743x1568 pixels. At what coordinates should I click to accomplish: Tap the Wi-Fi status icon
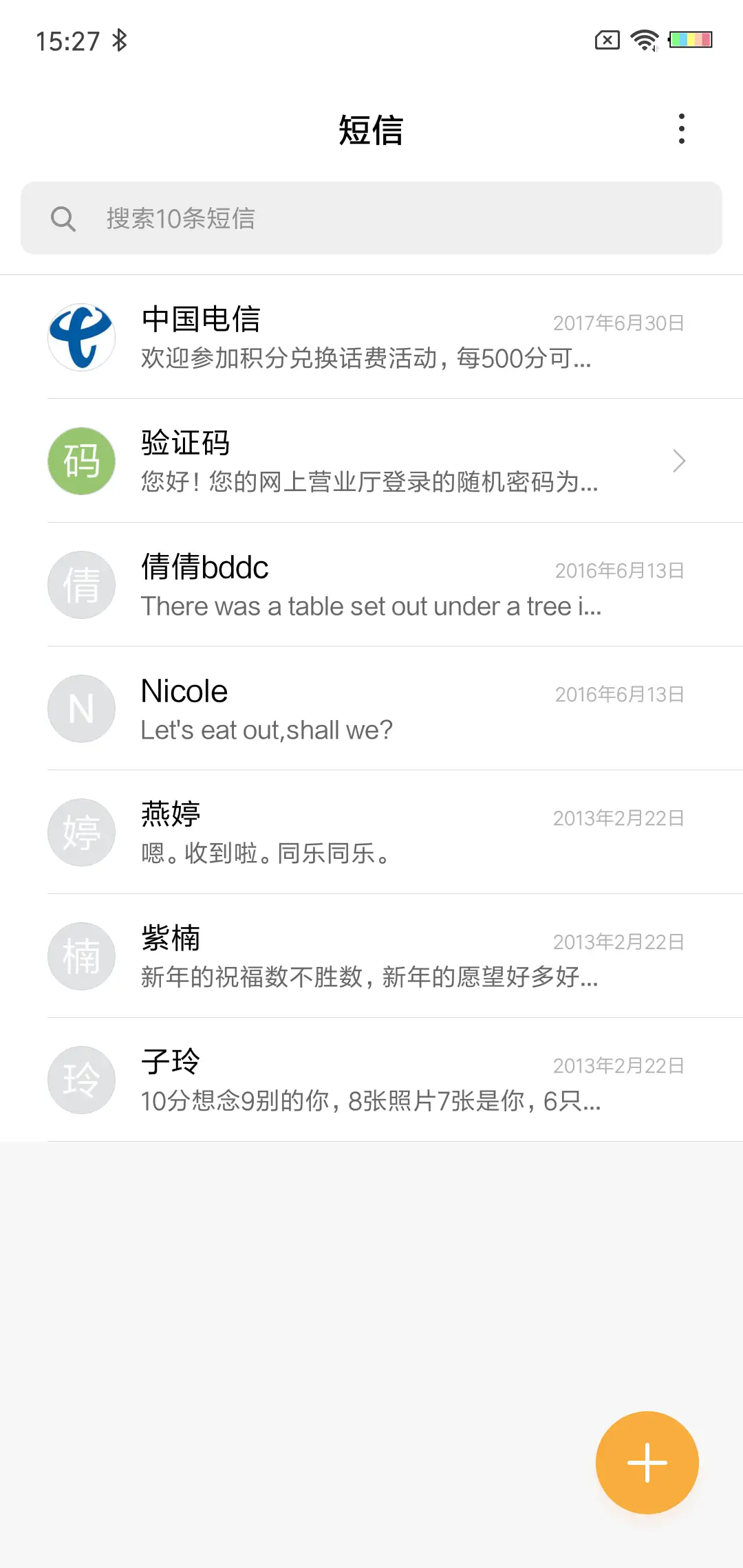click(x=643, y=40)
